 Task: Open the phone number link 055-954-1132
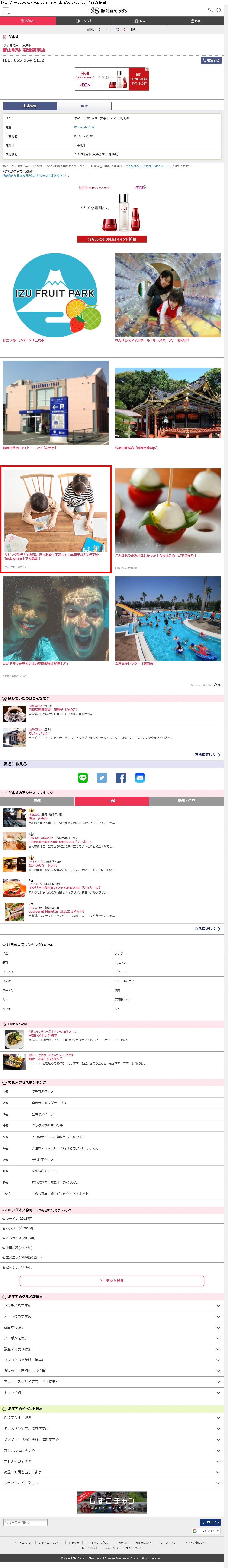click(84, 127)
